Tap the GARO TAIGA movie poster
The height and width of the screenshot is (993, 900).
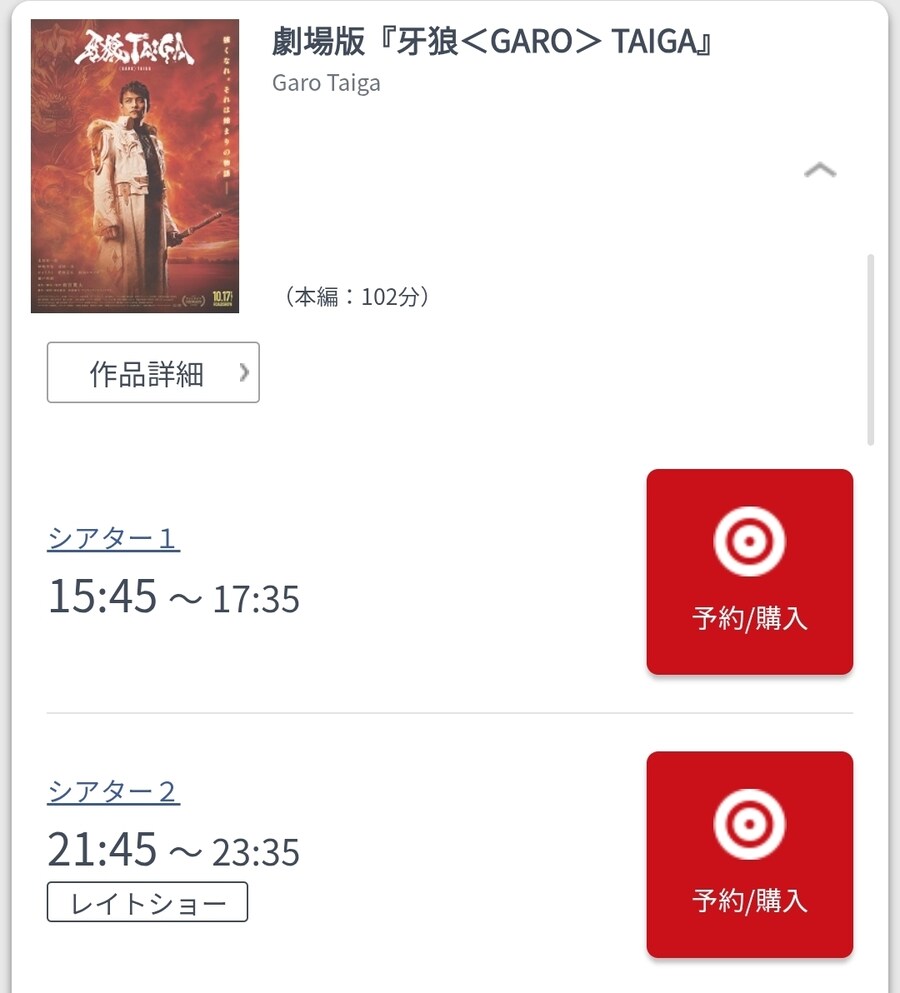(x=135, y=166)
